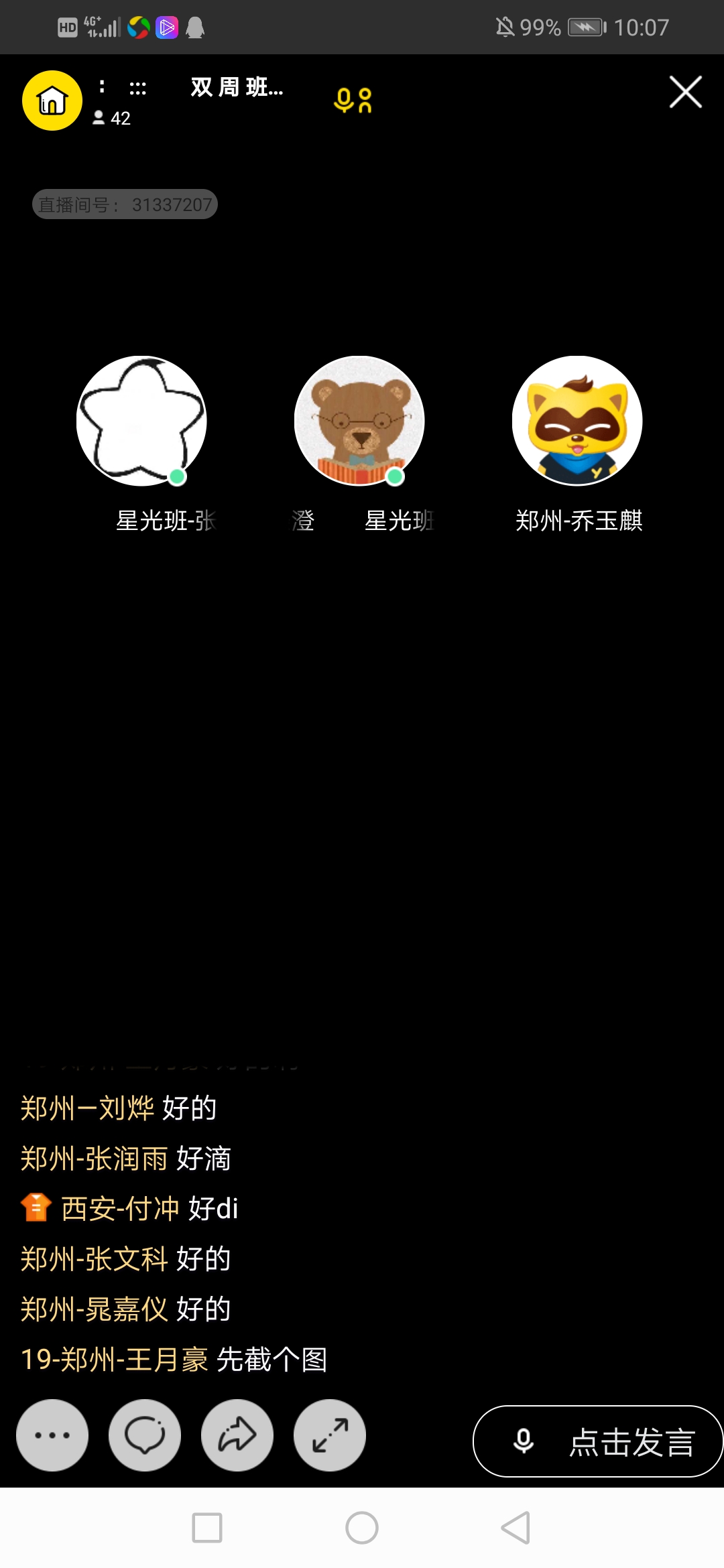724x1568 pixels.
Task: Open recent apps from navigation bar
Action: 207,1528
